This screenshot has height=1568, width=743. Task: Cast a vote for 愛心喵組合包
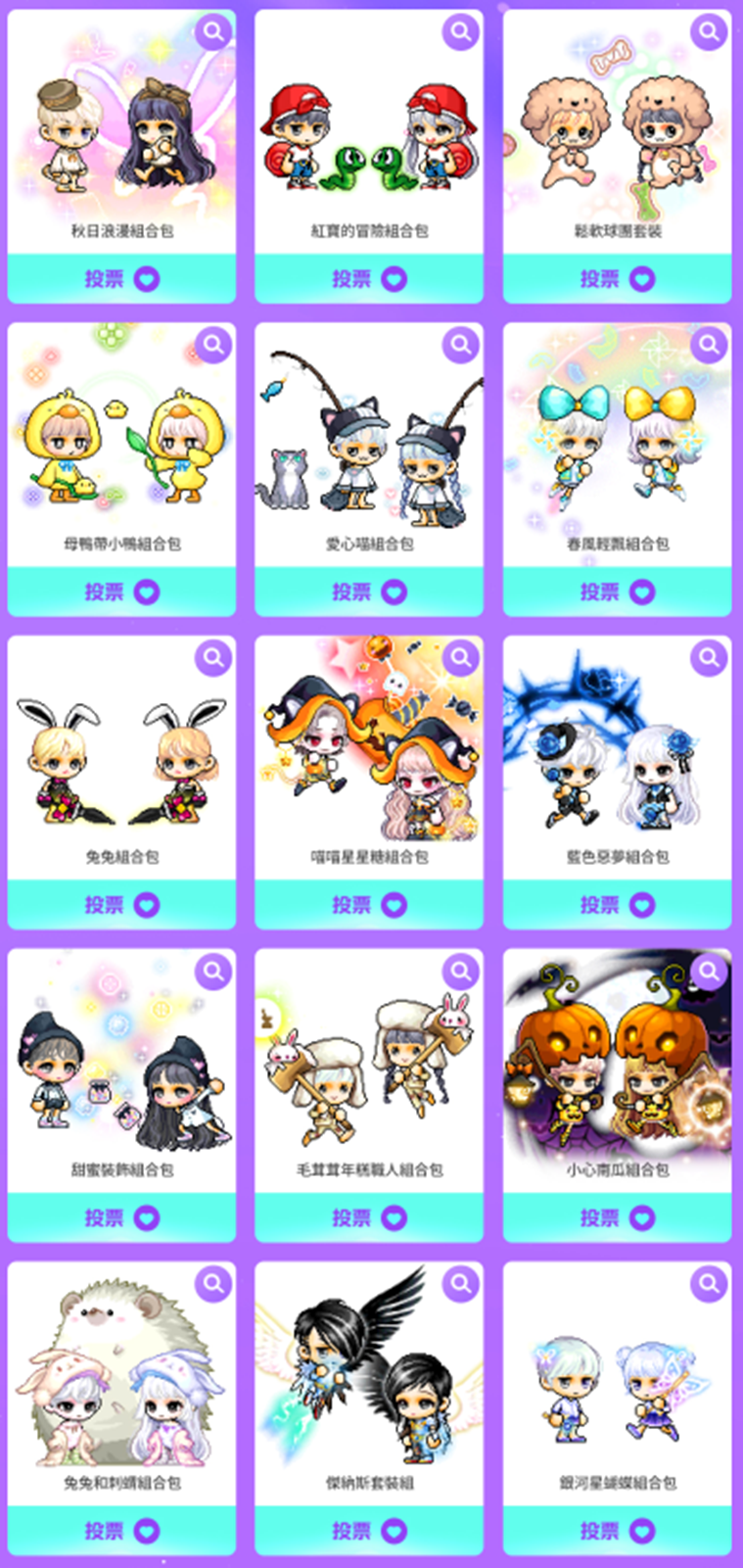click(x=369, y=592)
